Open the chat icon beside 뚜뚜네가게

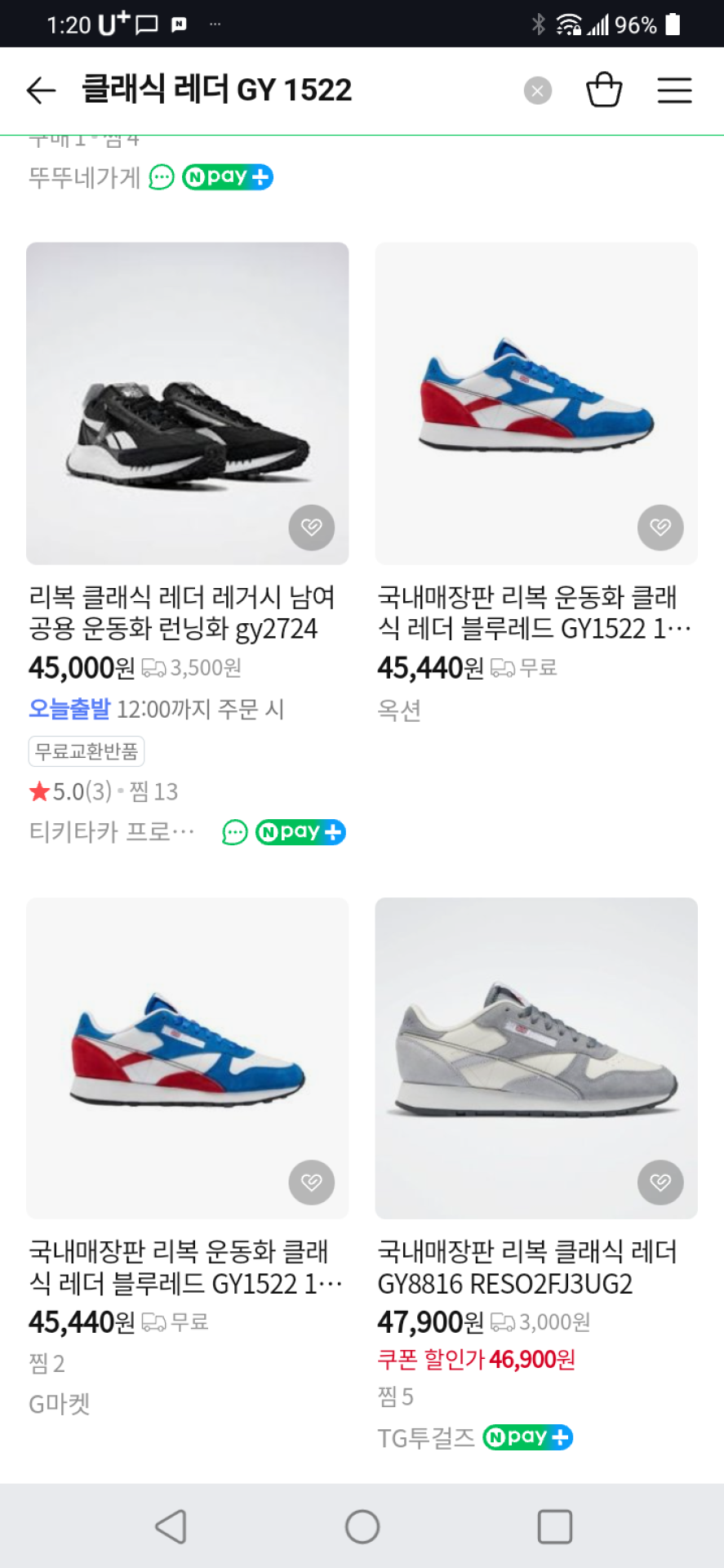[161, 177]
